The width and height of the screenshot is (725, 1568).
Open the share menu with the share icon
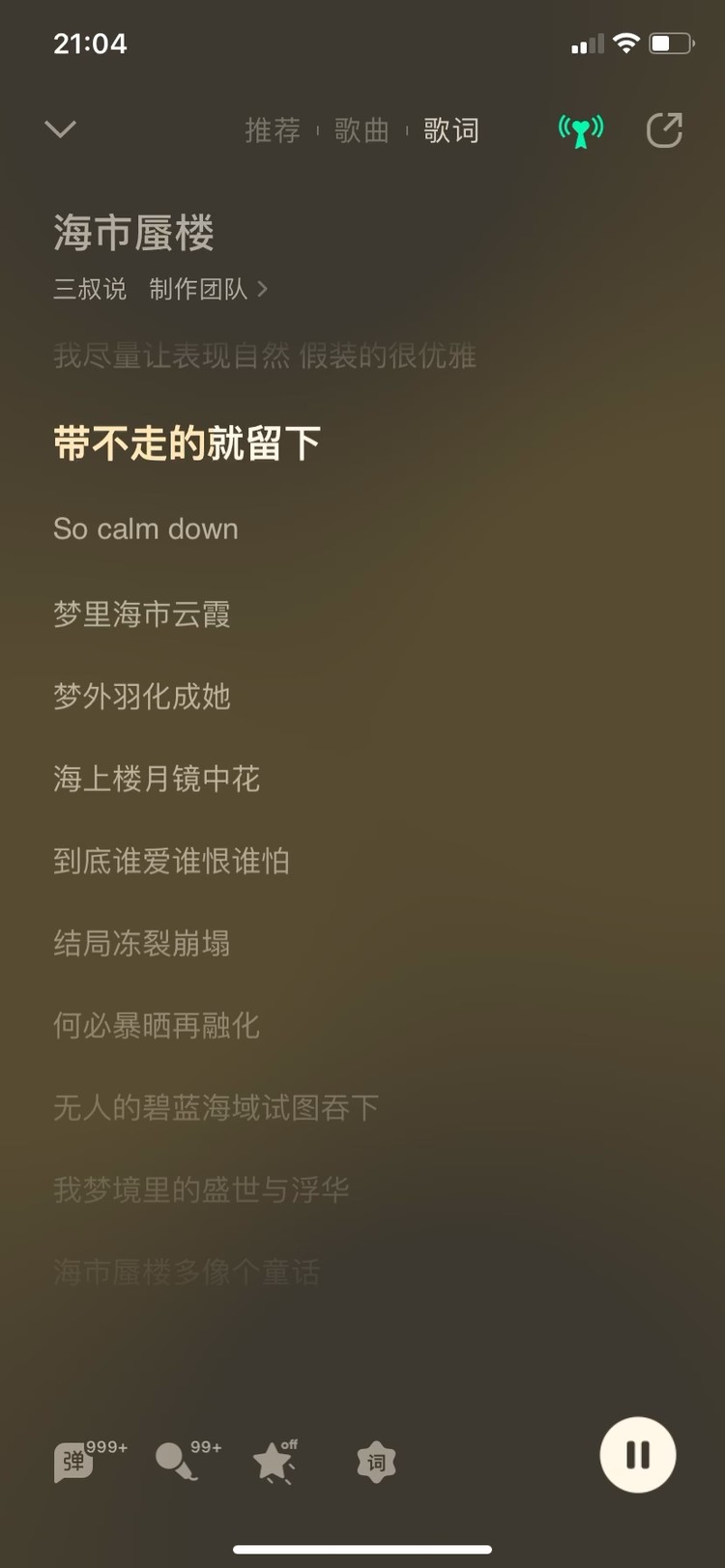click(664, 130)
